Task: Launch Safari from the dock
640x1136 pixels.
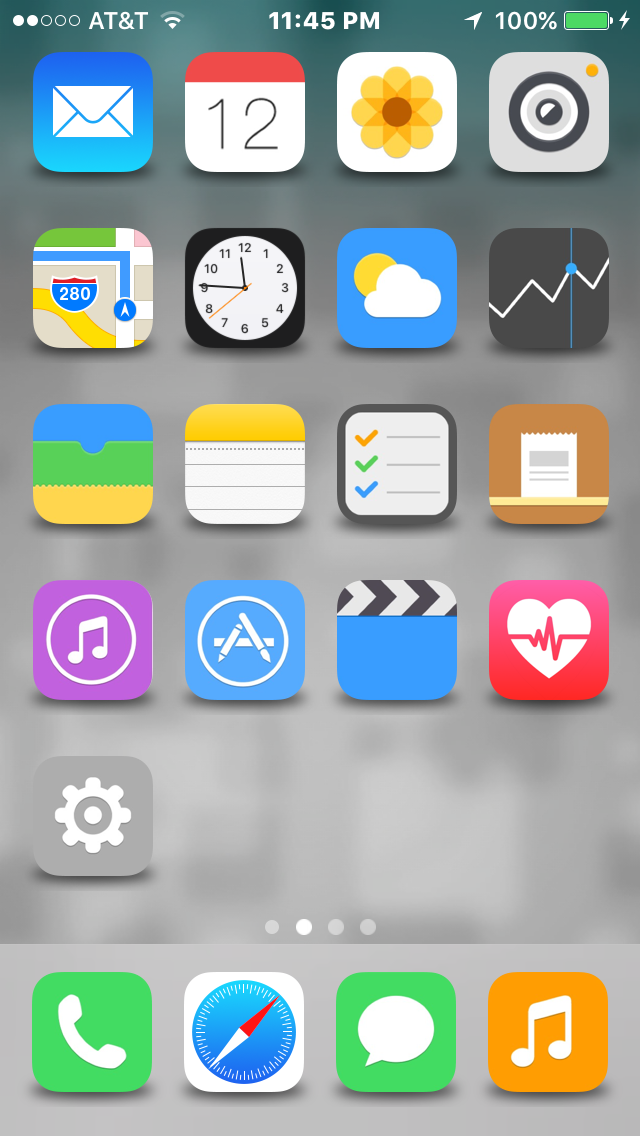Action: click(244, 1032)
